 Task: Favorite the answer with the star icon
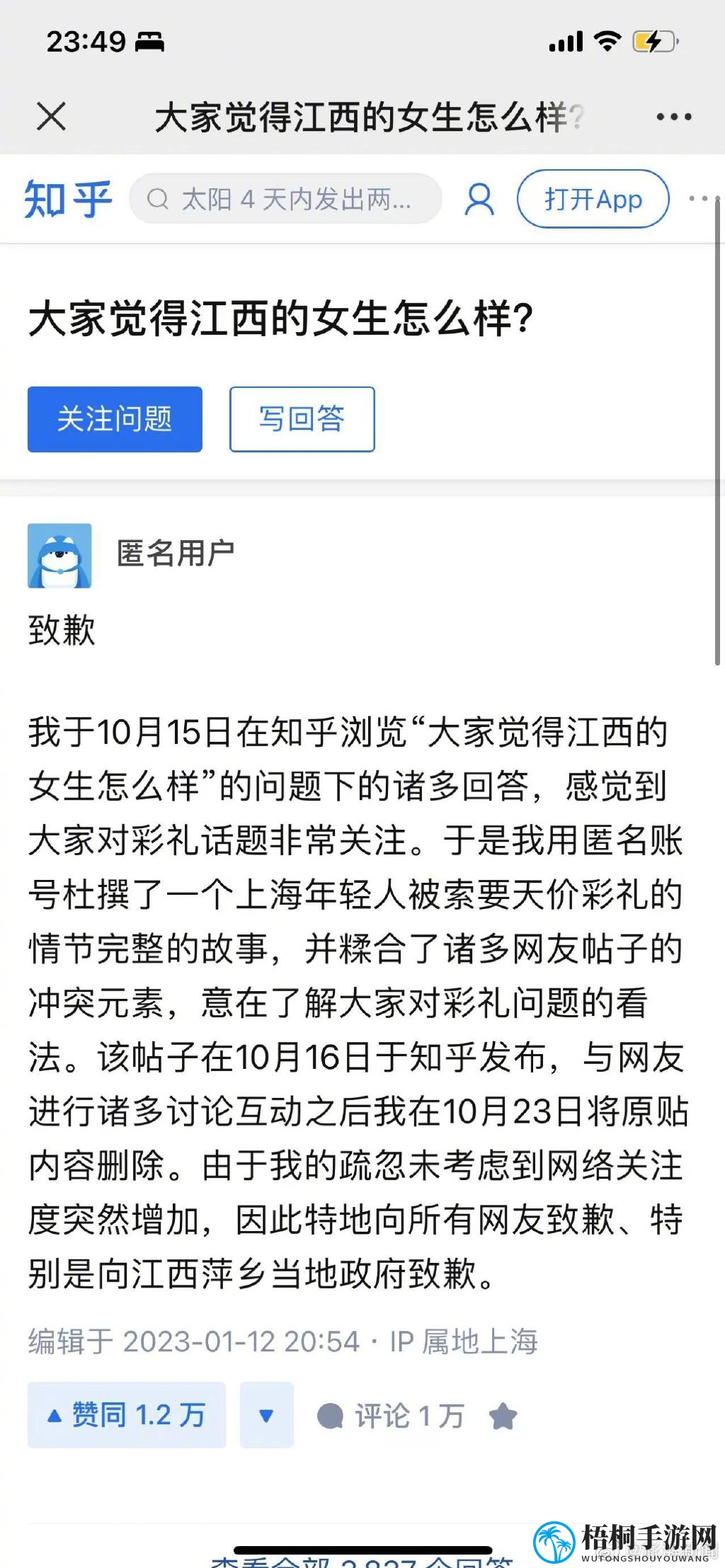pos(503,1416)
